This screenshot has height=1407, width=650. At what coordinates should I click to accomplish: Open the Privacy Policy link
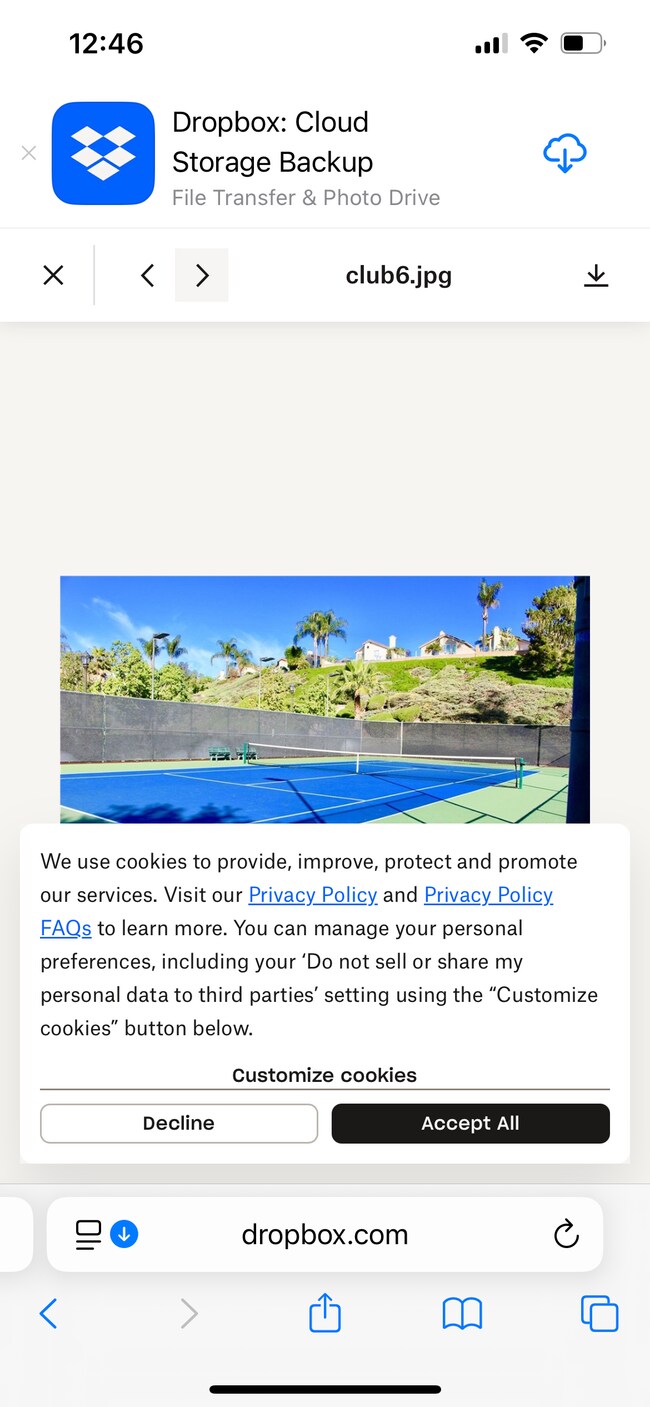point(312,895)
